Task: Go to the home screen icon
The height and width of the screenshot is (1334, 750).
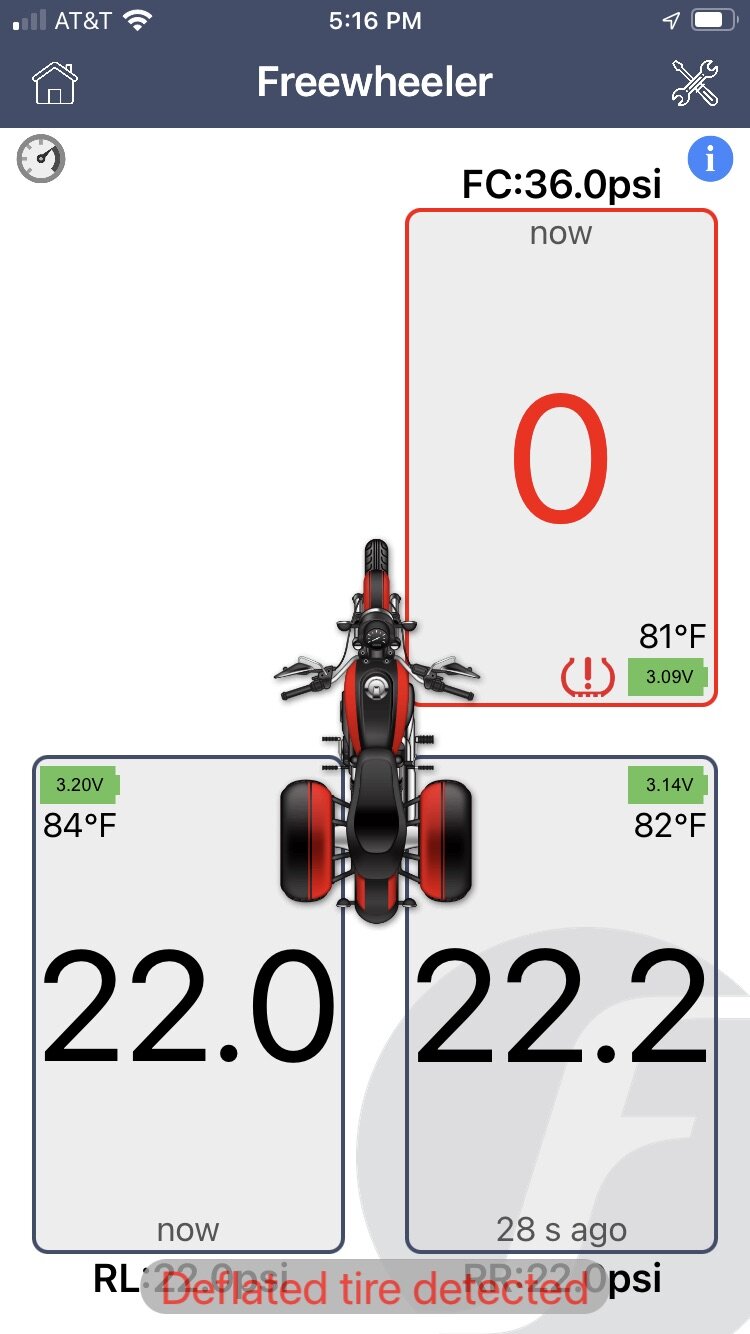Action: point(55,83)
